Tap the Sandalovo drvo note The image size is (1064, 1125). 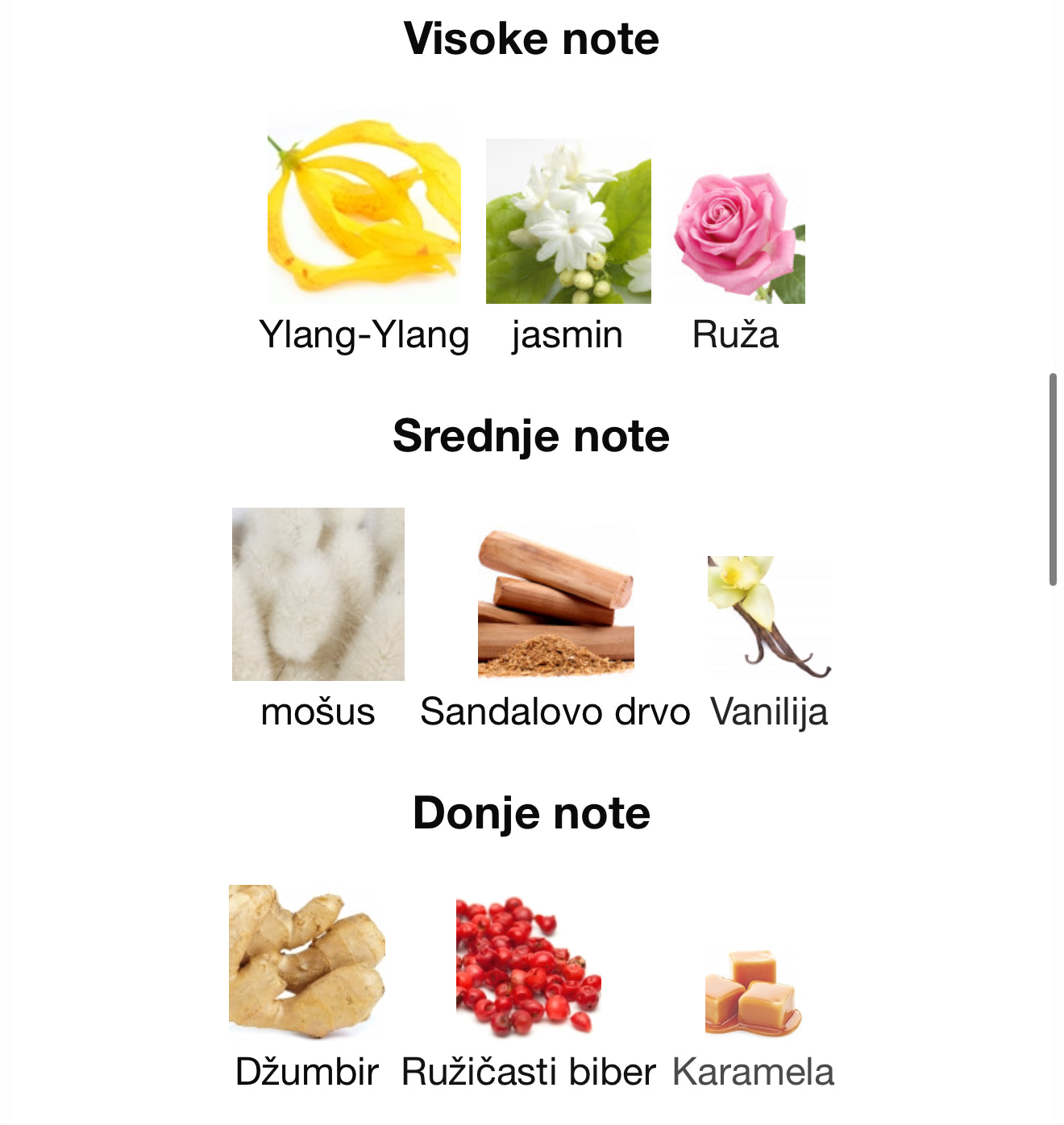(555, 603)
